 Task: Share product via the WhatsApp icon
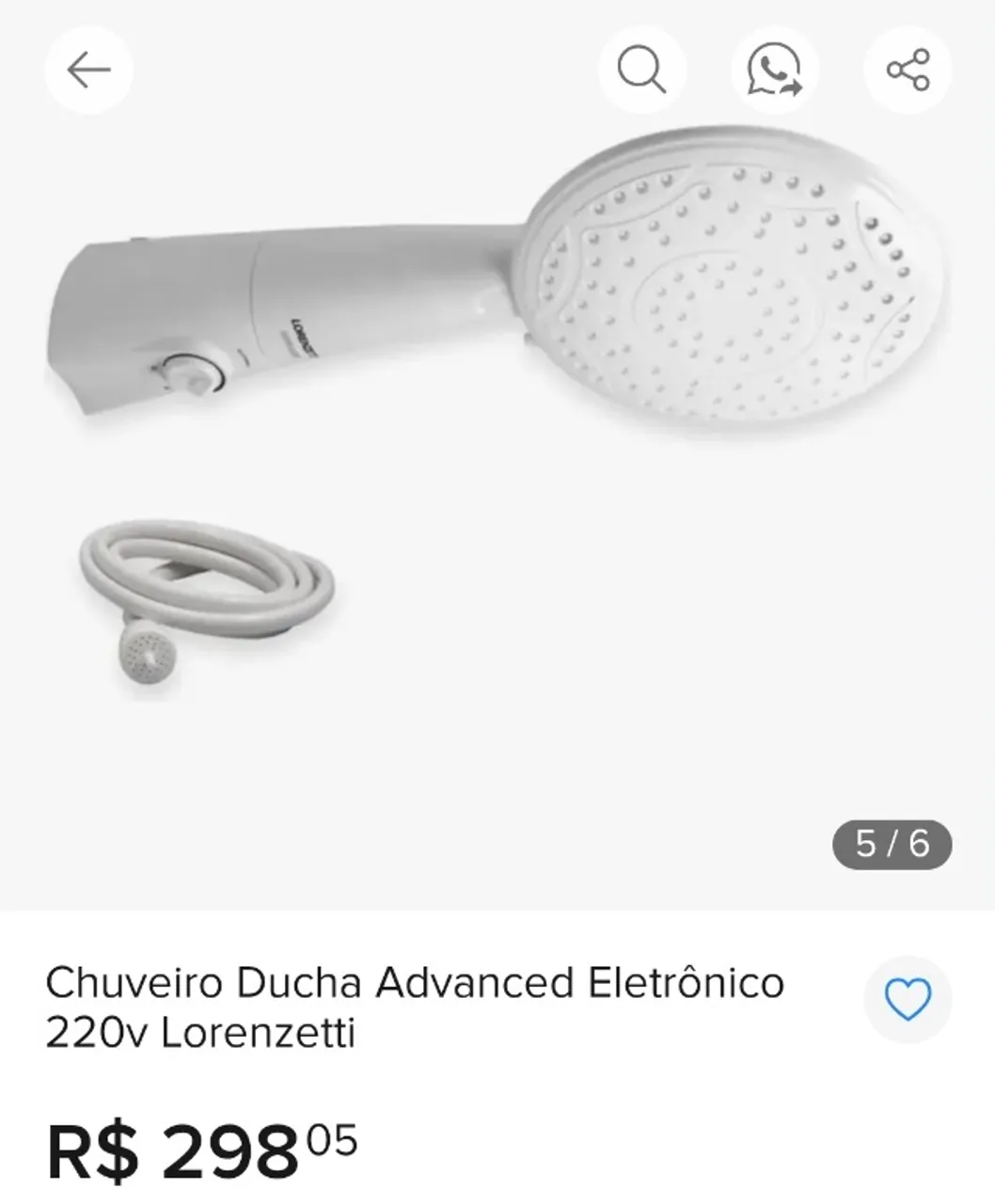pyautogui.click(x=775, y=71)
